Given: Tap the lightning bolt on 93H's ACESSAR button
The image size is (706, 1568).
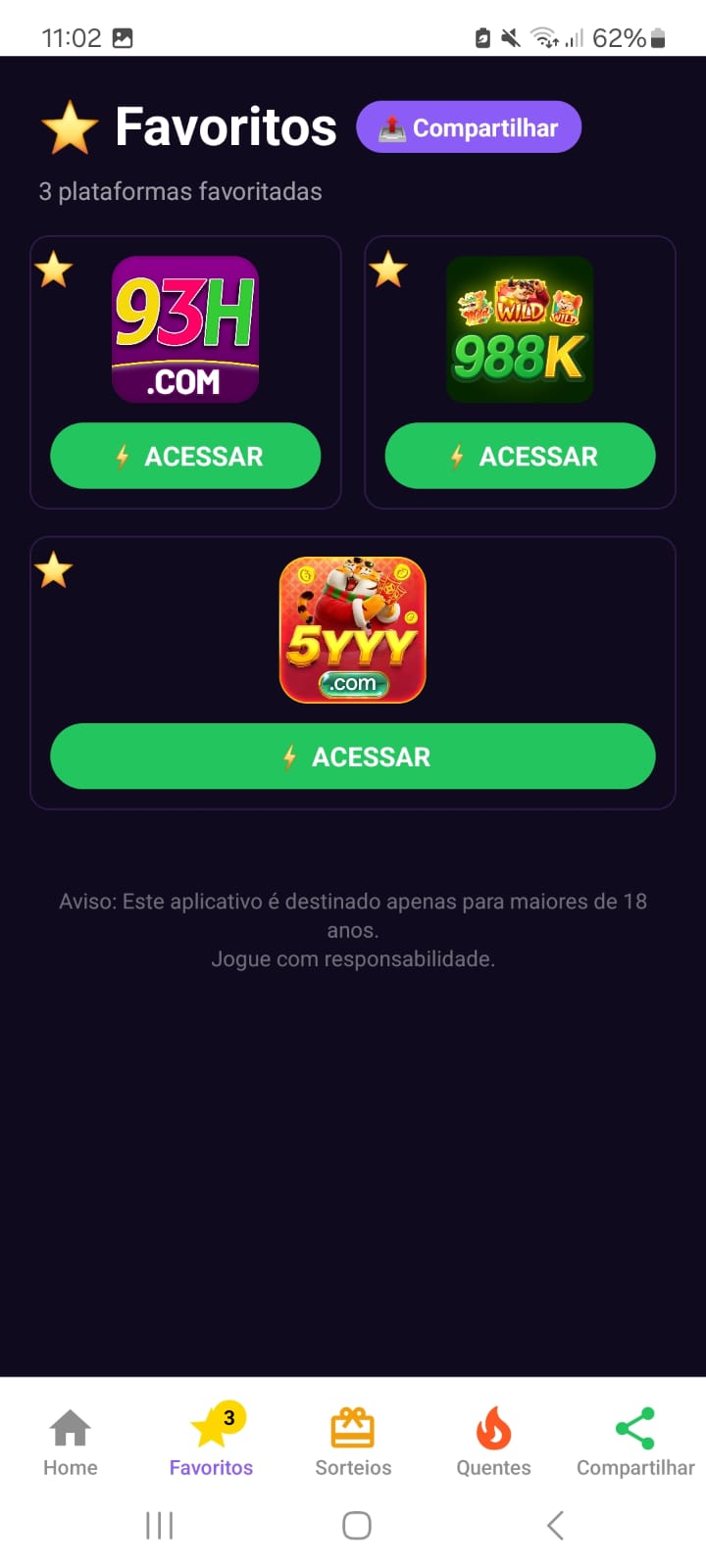Looking at the screenshot, I should pos(122,456).
